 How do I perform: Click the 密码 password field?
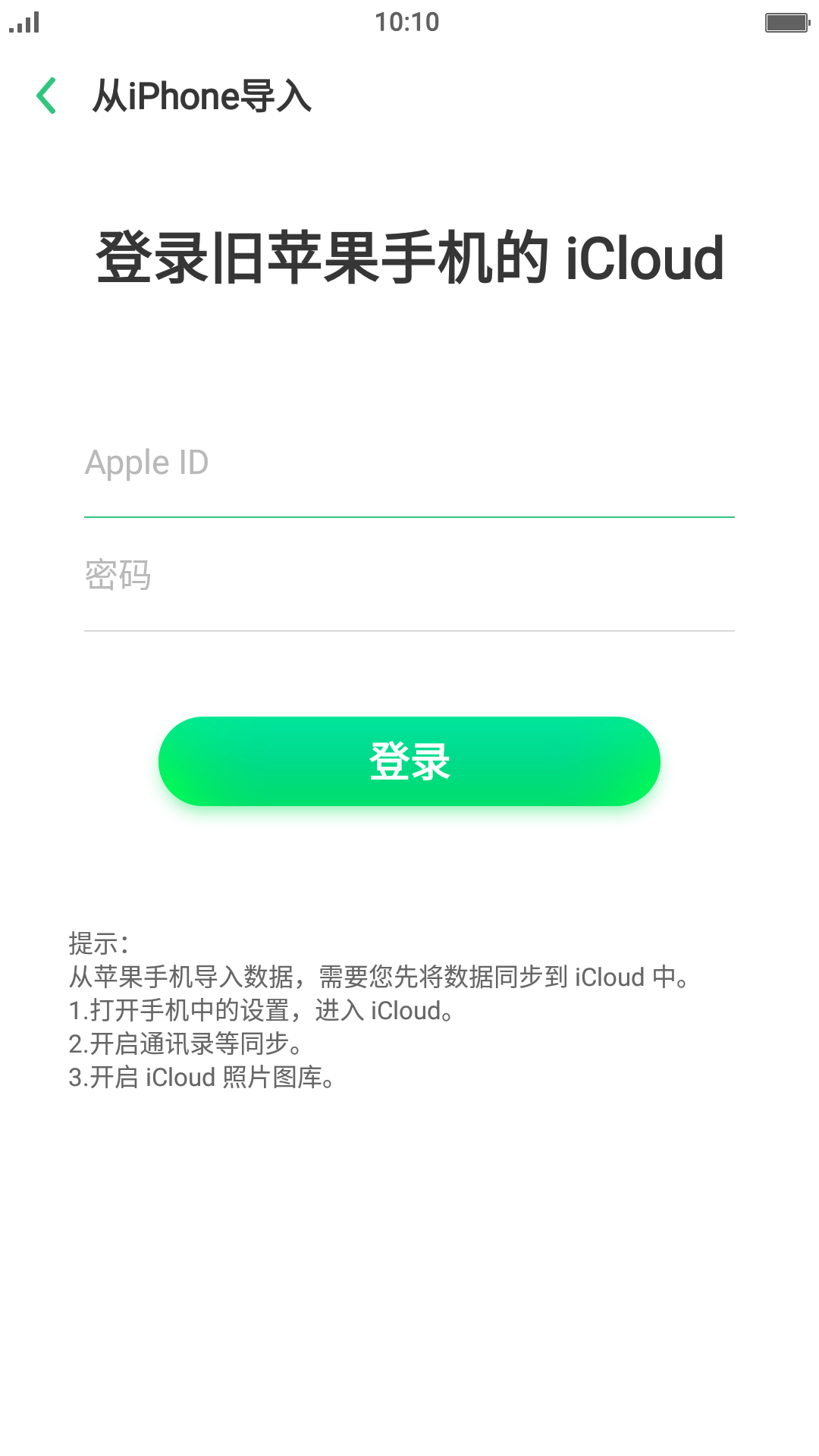click(x=409, y=576)
